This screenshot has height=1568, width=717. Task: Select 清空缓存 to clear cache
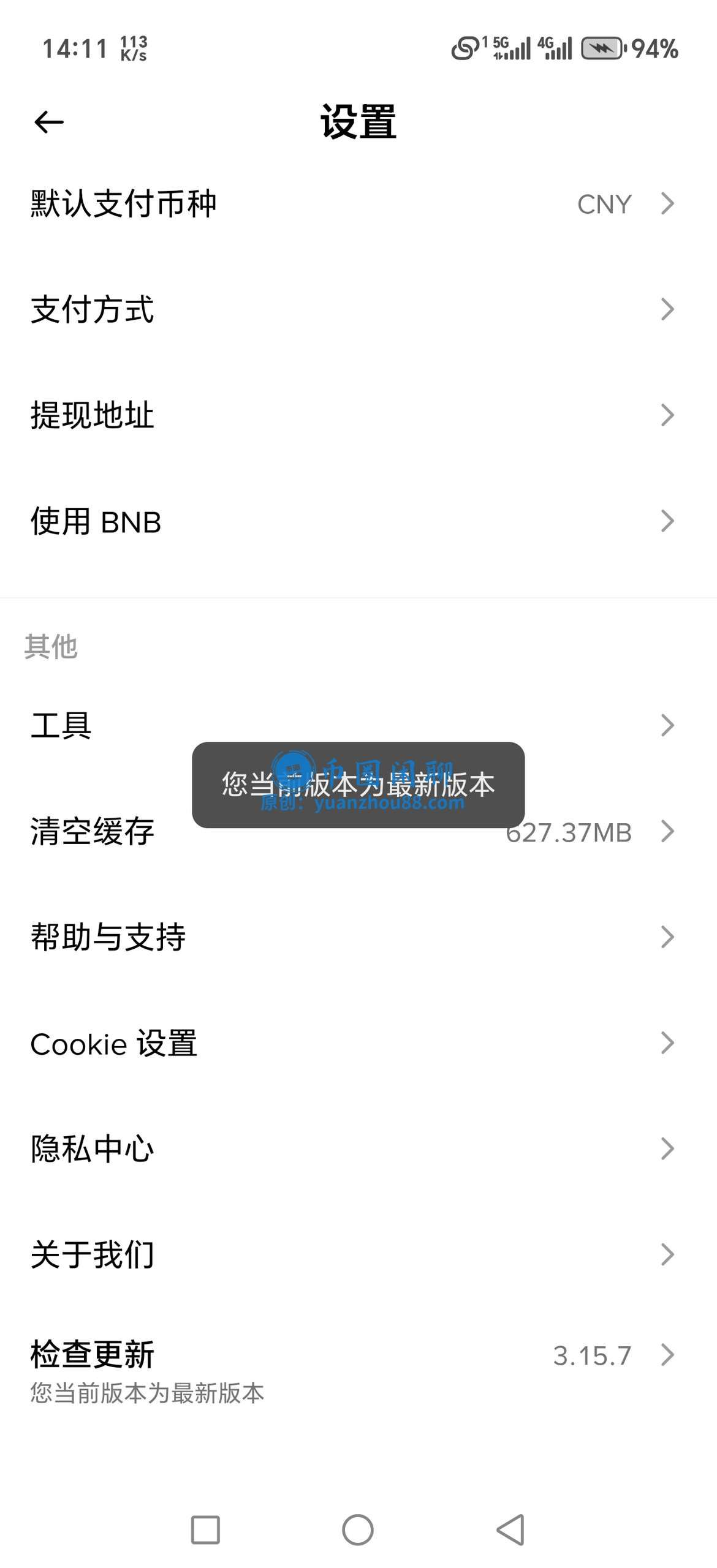pos(358,831)
